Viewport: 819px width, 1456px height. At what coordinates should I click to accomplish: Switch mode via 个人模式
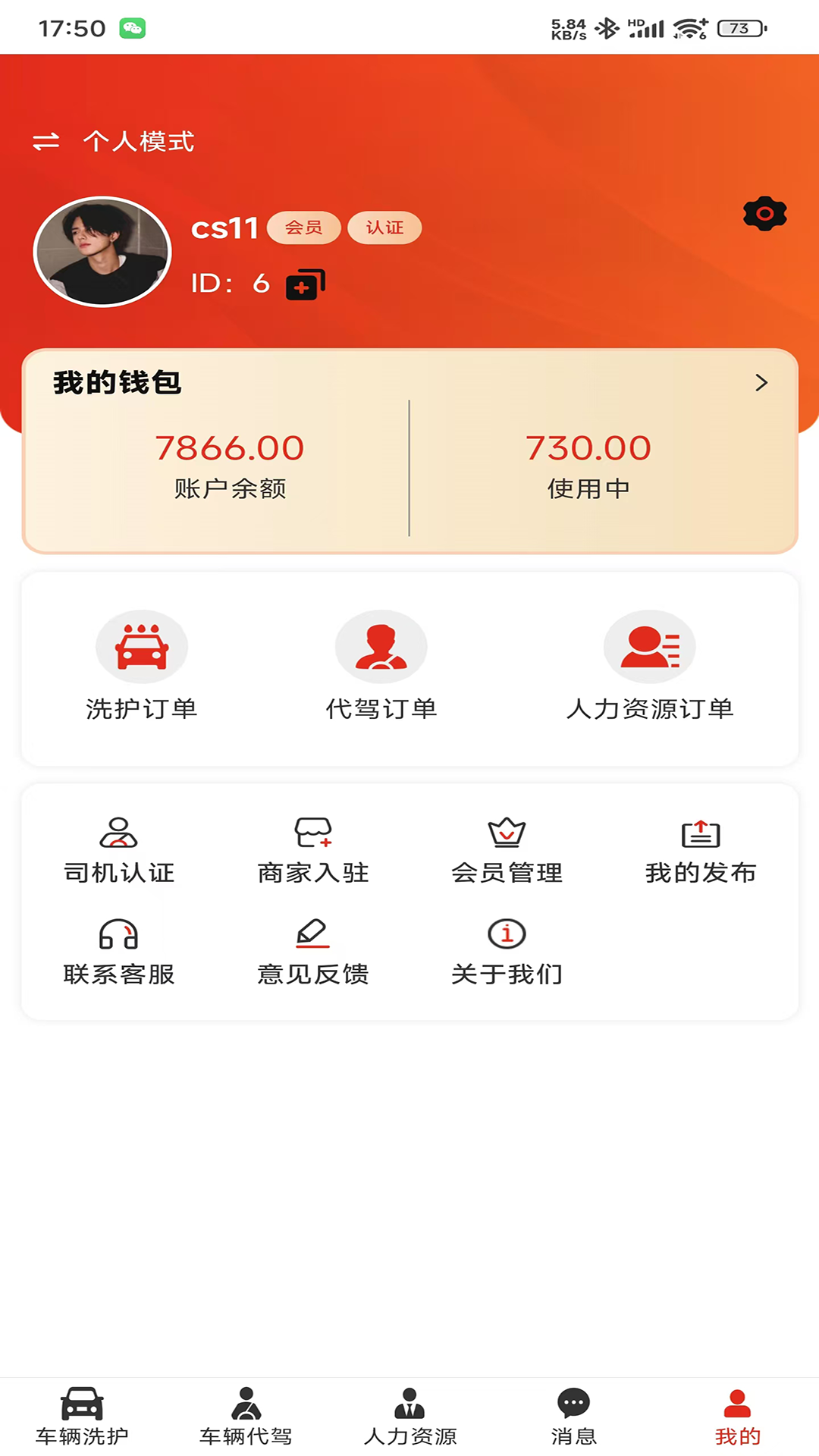point(114,141)
